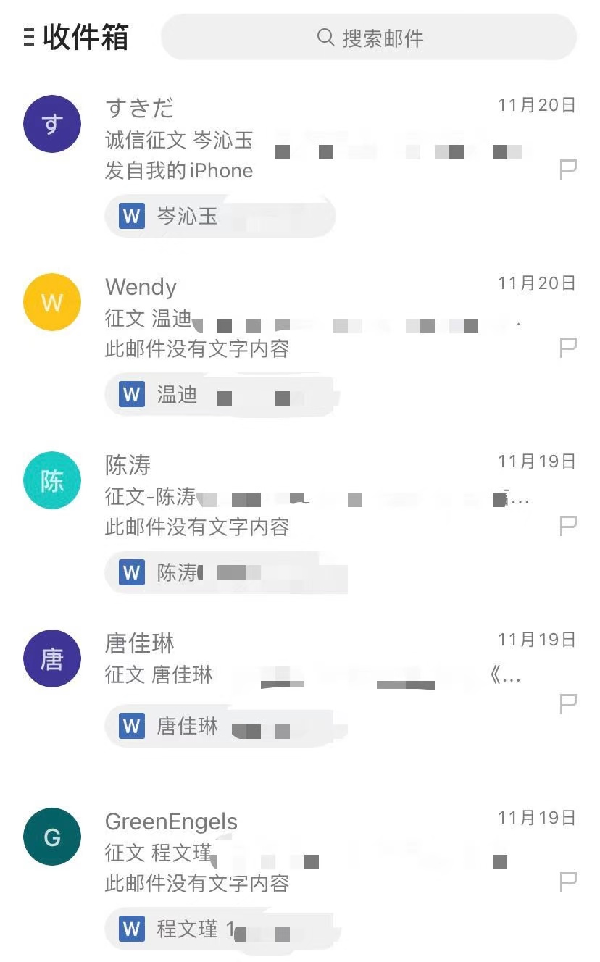
Task: Open the 唐佳琳 Word attachment
Action: [220, 726]
